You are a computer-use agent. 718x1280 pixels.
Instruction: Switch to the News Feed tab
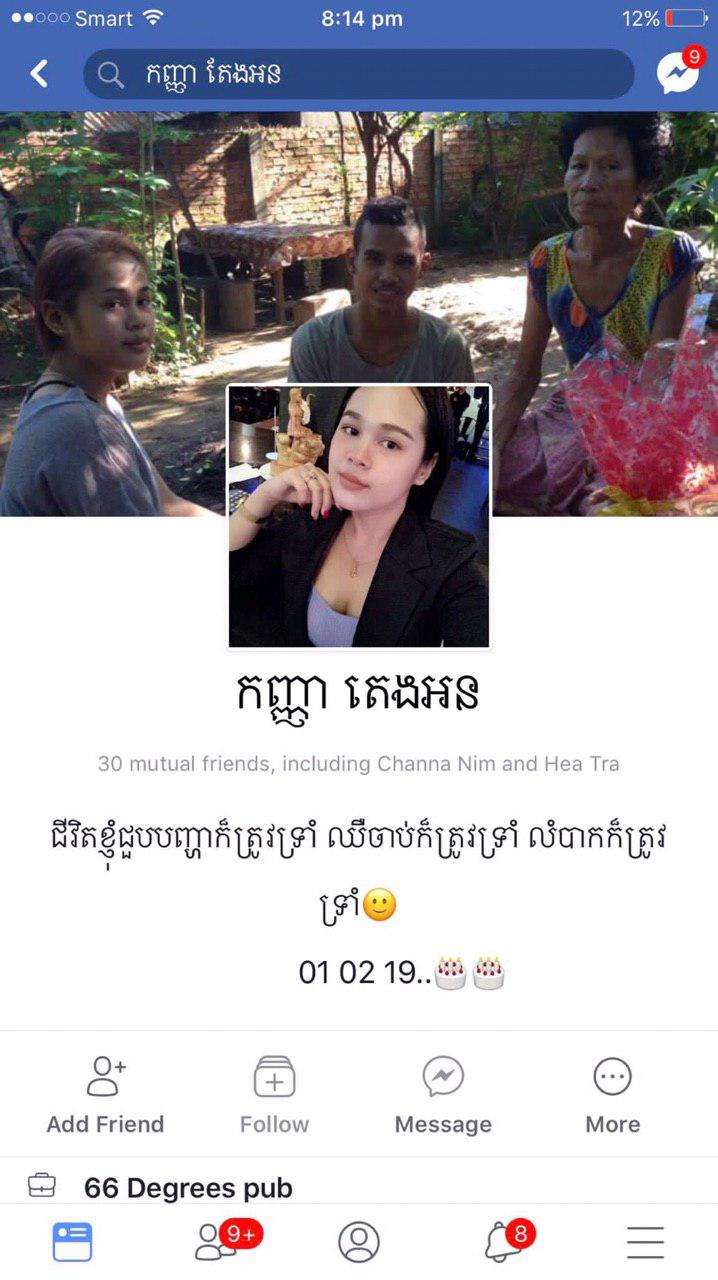coord(72,1242)
